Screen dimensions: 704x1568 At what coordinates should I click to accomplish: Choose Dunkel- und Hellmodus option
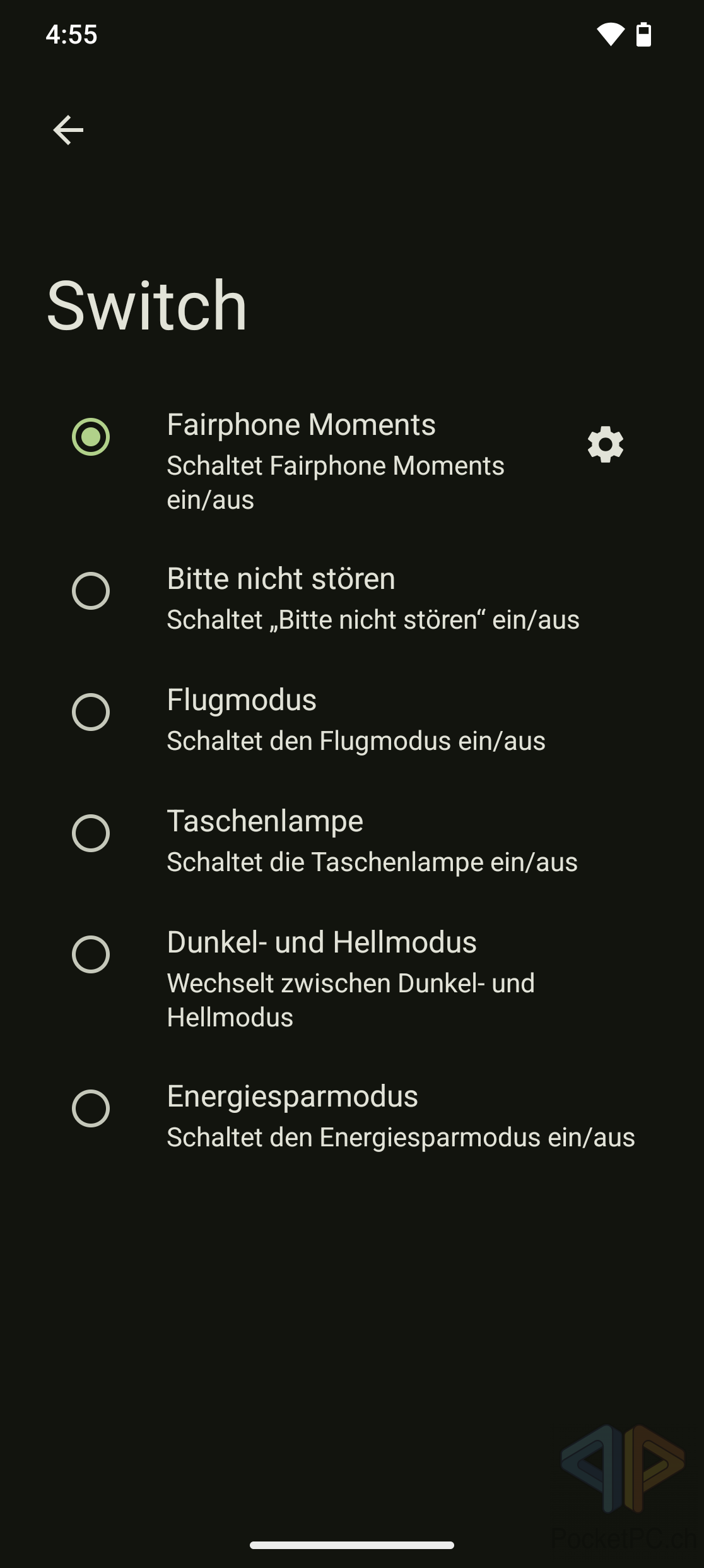coord(91,954)
